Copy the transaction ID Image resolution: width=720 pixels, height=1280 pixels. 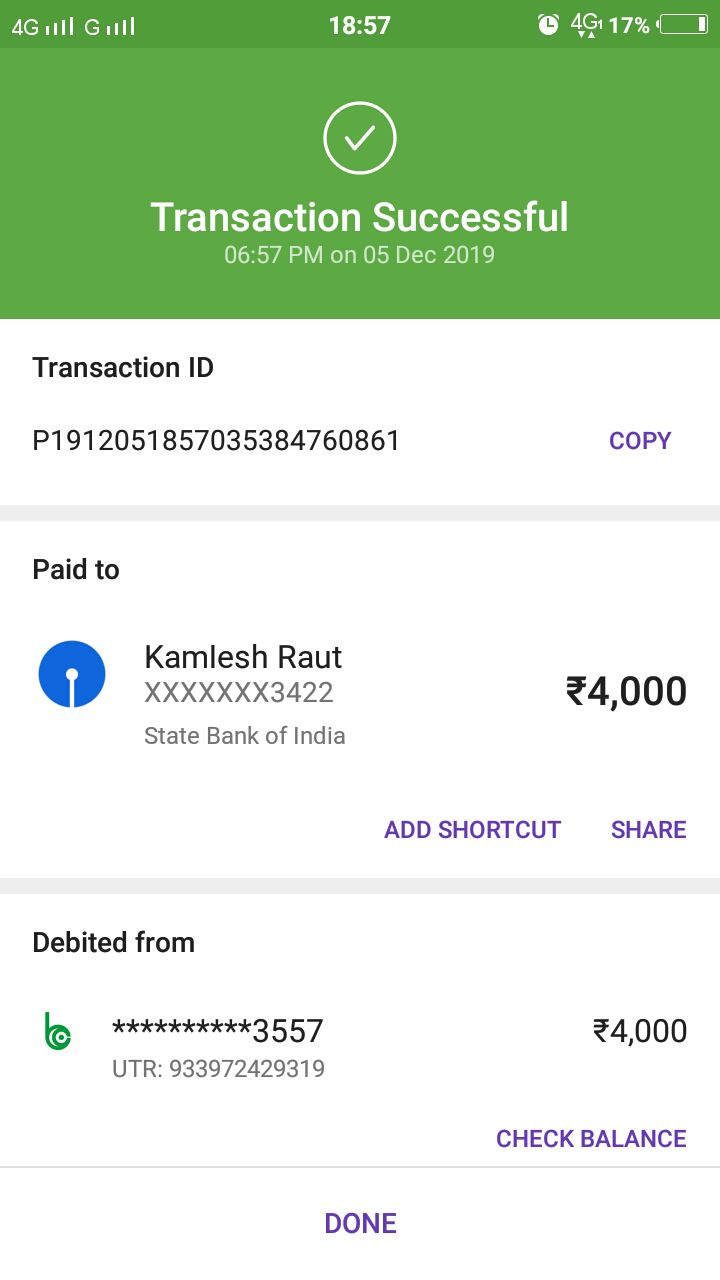point(640,441)
